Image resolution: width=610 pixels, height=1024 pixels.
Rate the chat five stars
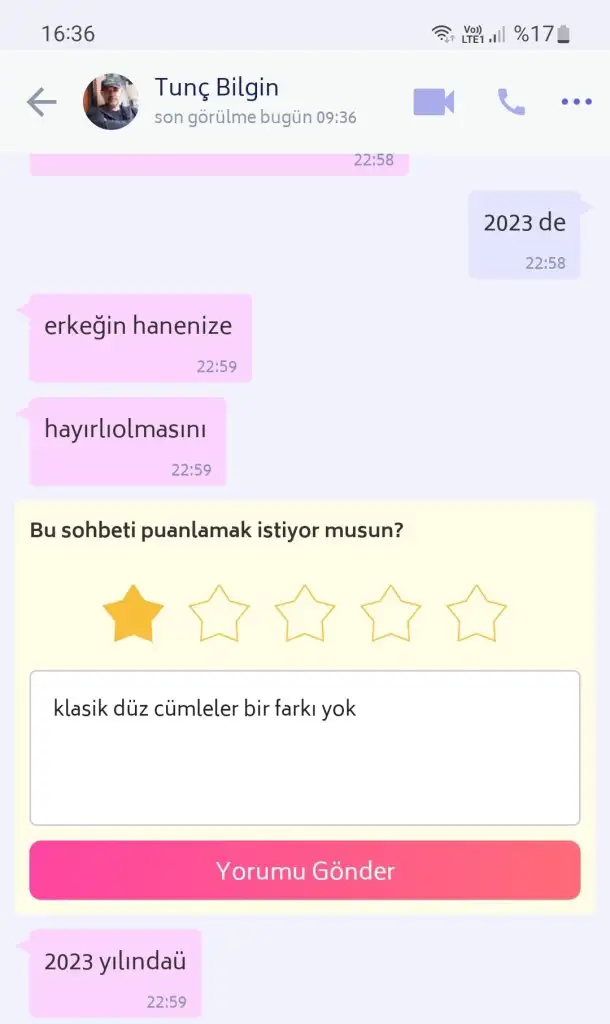[x=476, y=614]
